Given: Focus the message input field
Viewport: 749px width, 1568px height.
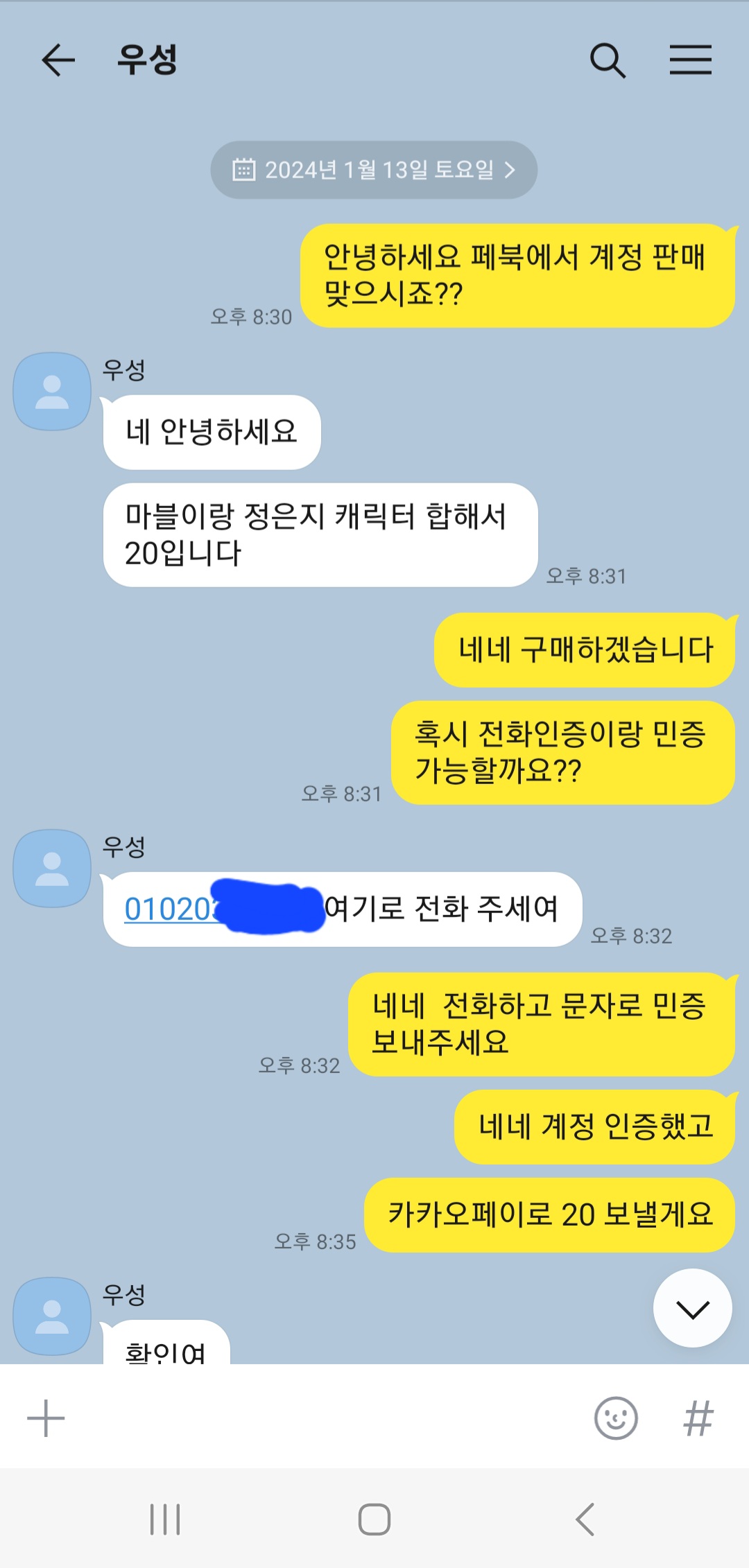Looking at the screenshot, I should coord(326,1418).
